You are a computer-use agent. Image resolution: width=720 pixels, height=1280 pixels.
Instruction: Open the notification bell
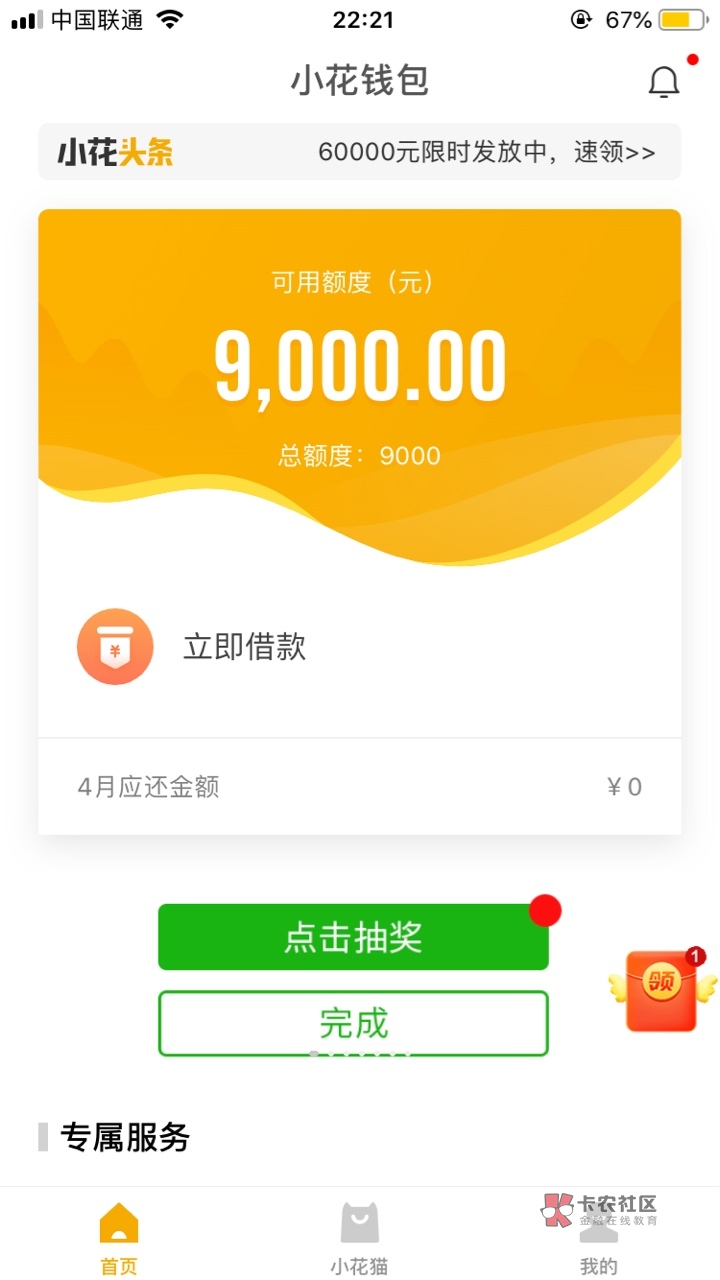pyautogui.click(x=664, y=80)
